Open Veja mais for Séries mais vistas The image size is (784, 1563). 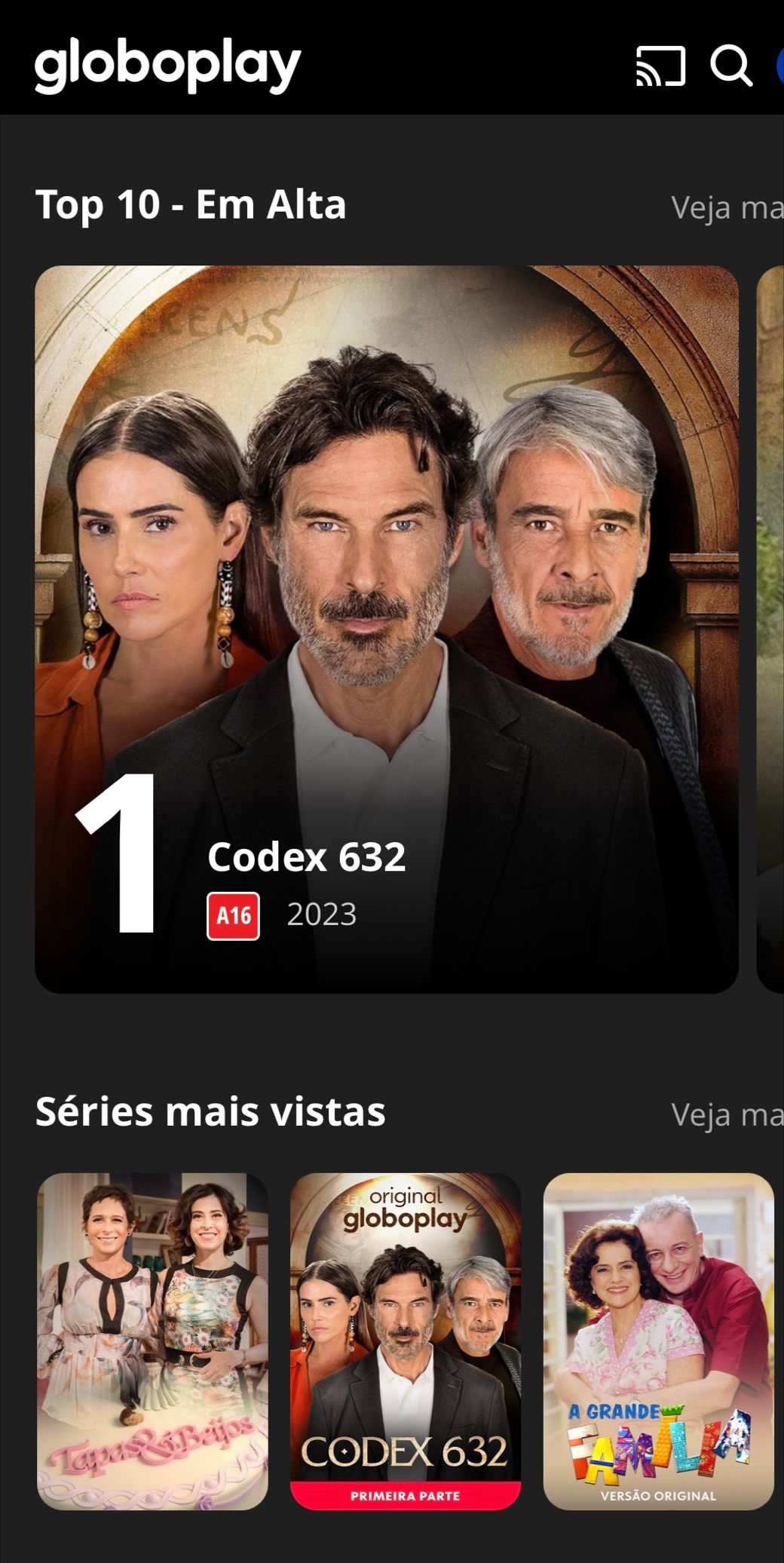click(726, 1114)
